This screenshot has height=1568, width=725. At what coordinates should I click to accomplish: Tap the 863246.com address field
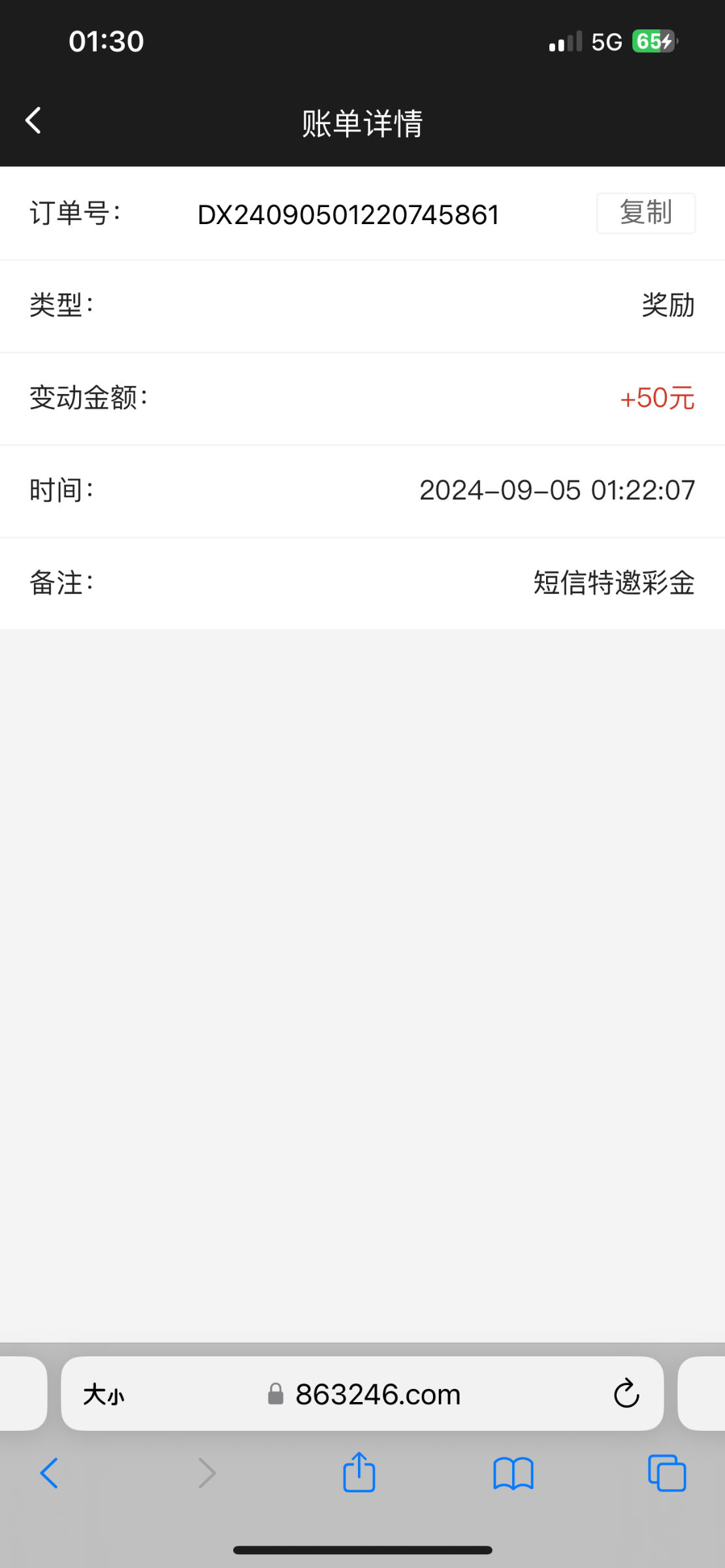point(362,1394)
